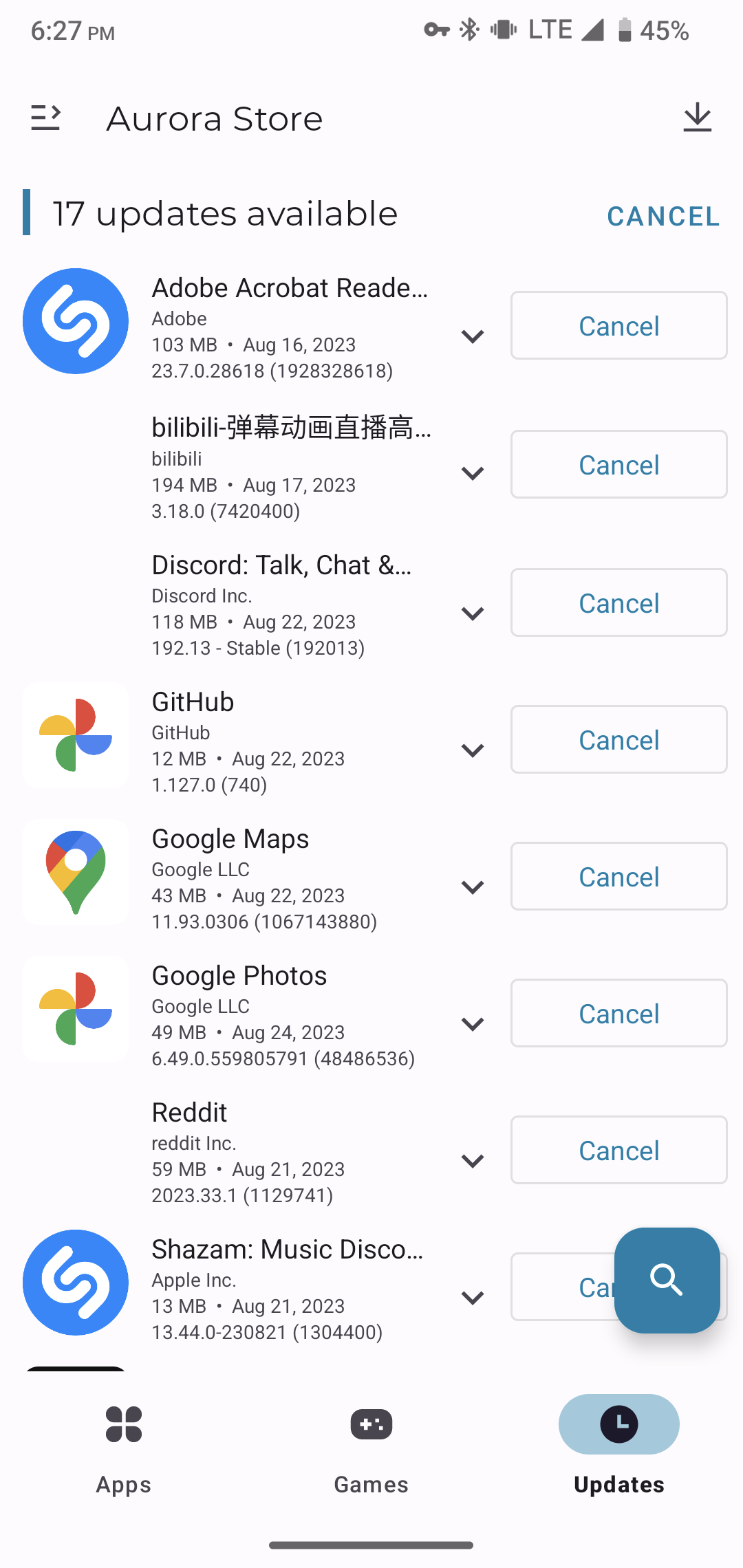Expand details for Shazam update
Image resolution: width=743 pixels, height=1568 pixels.
(x=473, y=1297)
